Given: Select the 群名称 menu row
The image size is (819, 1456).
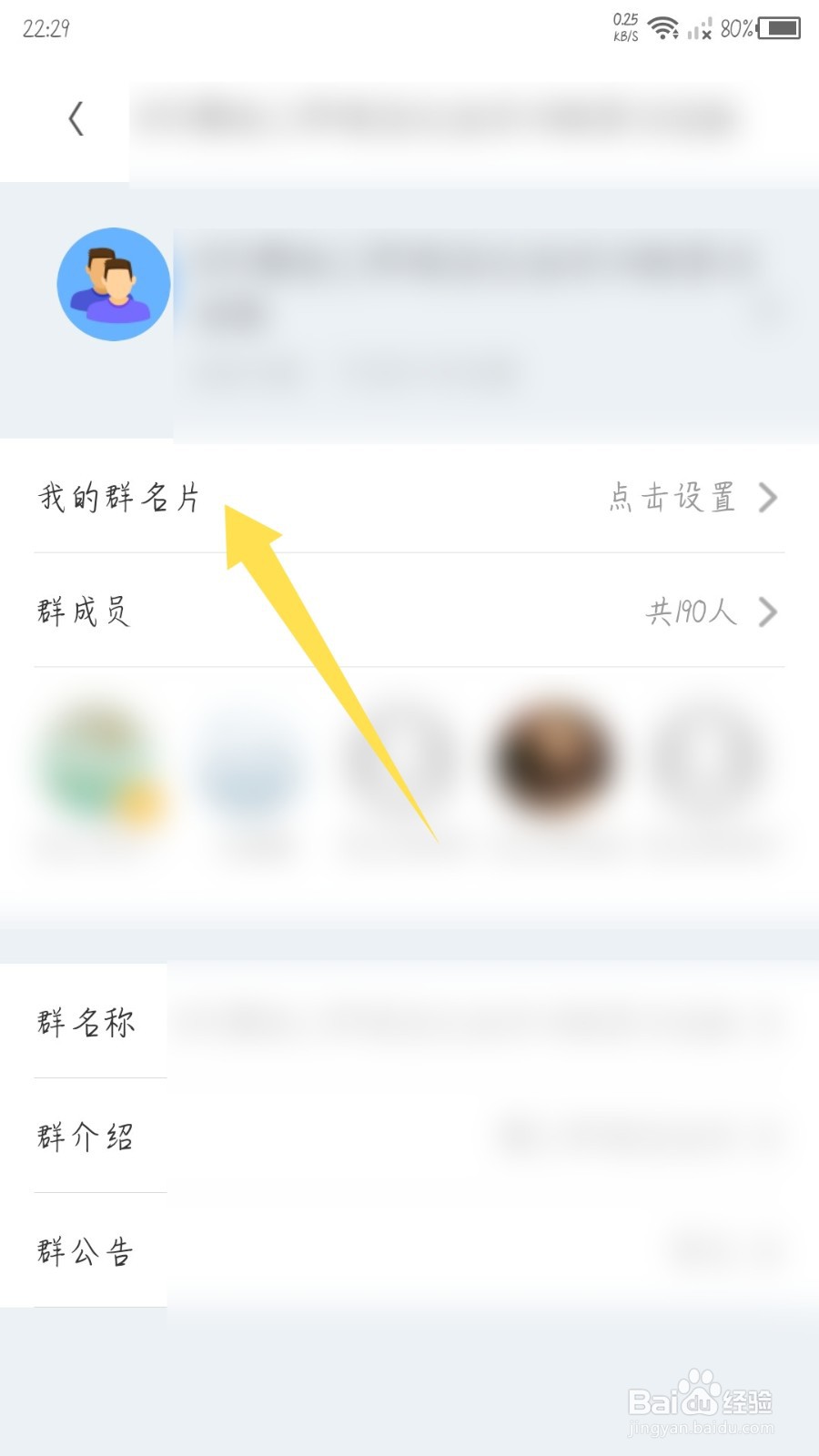Looking at the screenshot, I should coord(84,1022).
